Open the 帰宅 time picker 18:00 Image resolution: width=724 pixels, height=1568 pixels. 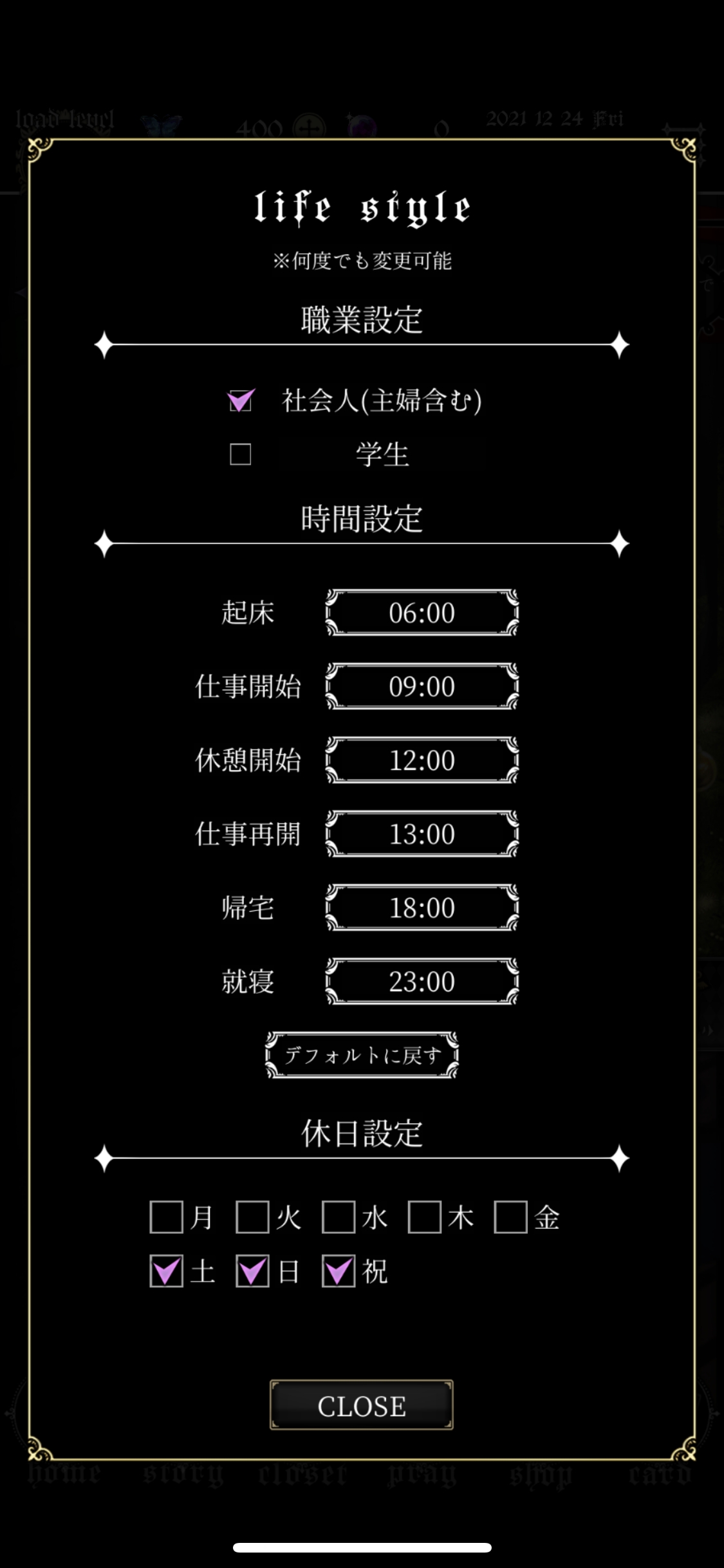click(422, 908)
